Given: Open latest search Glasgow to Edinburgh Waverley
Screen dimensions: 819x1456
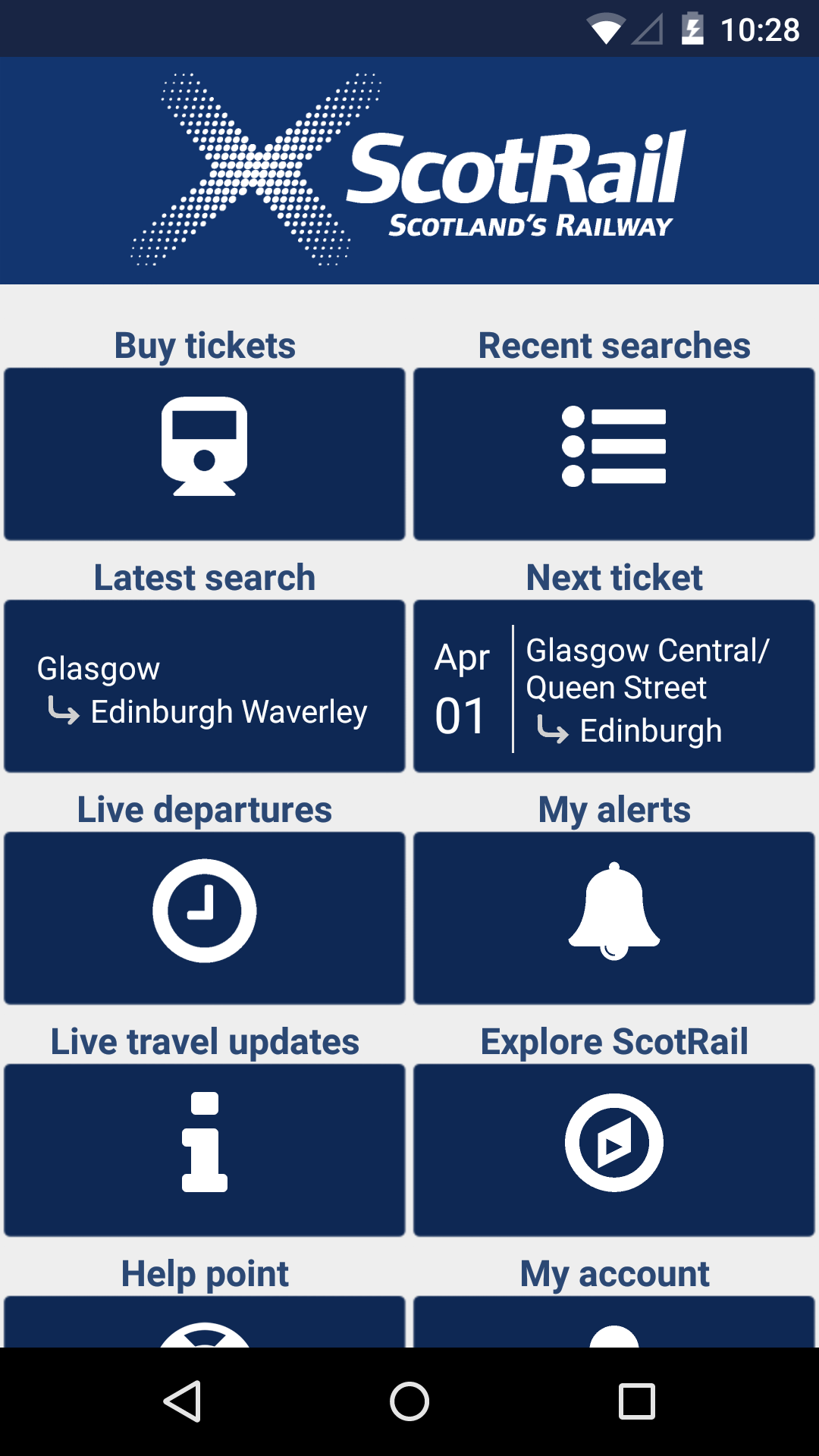Looking at the screenshot, I should tap(205, 686).
